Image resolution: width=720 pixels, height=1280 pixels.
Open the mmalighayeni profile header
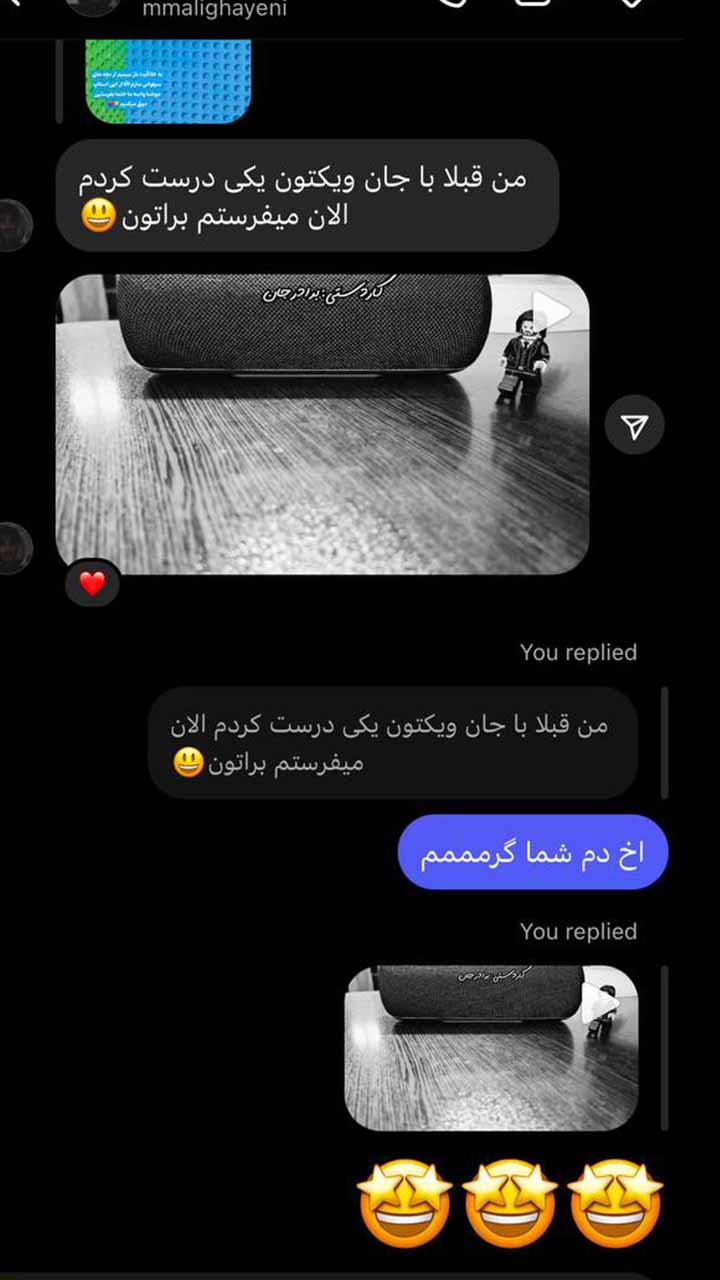tap(214, 10)
